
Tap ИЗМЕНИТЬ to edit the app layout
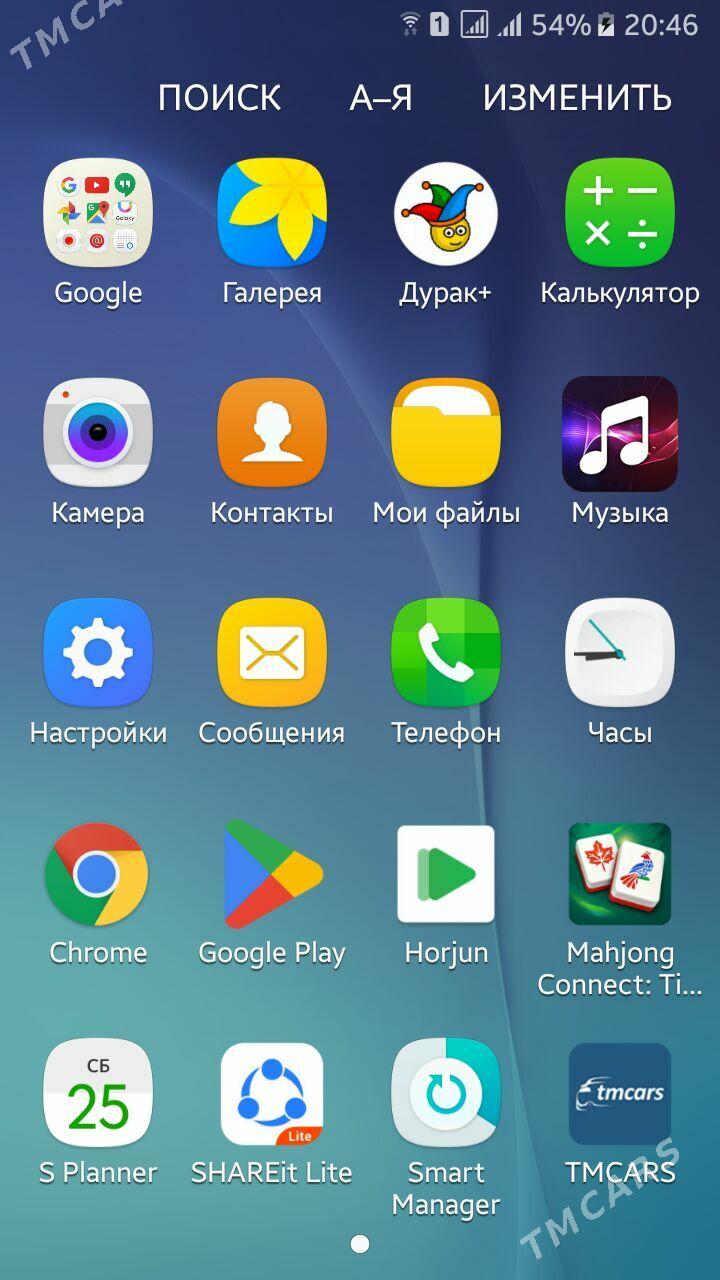[577, 98]
